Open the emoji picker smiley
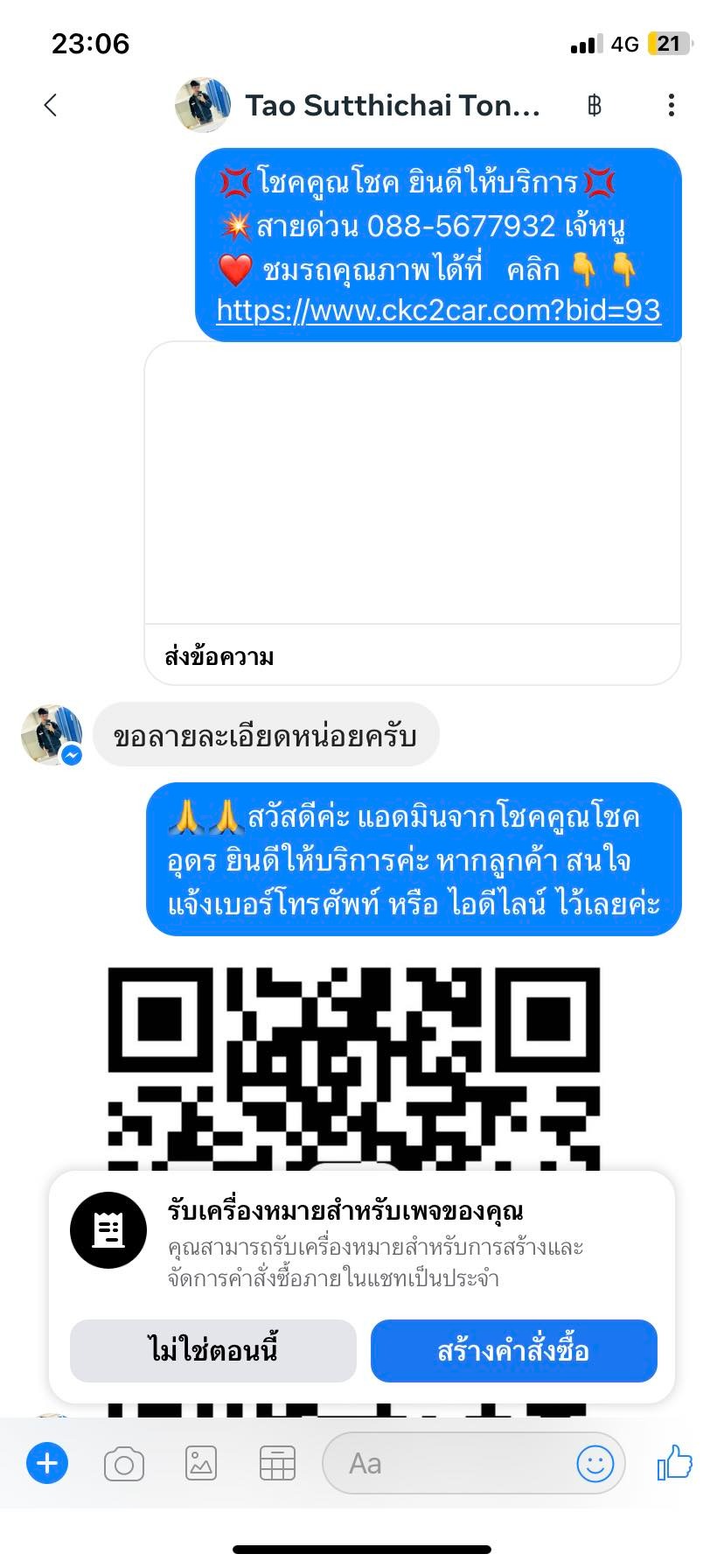Viewport: 724px width, 1568px height. tap(595, 1463)
